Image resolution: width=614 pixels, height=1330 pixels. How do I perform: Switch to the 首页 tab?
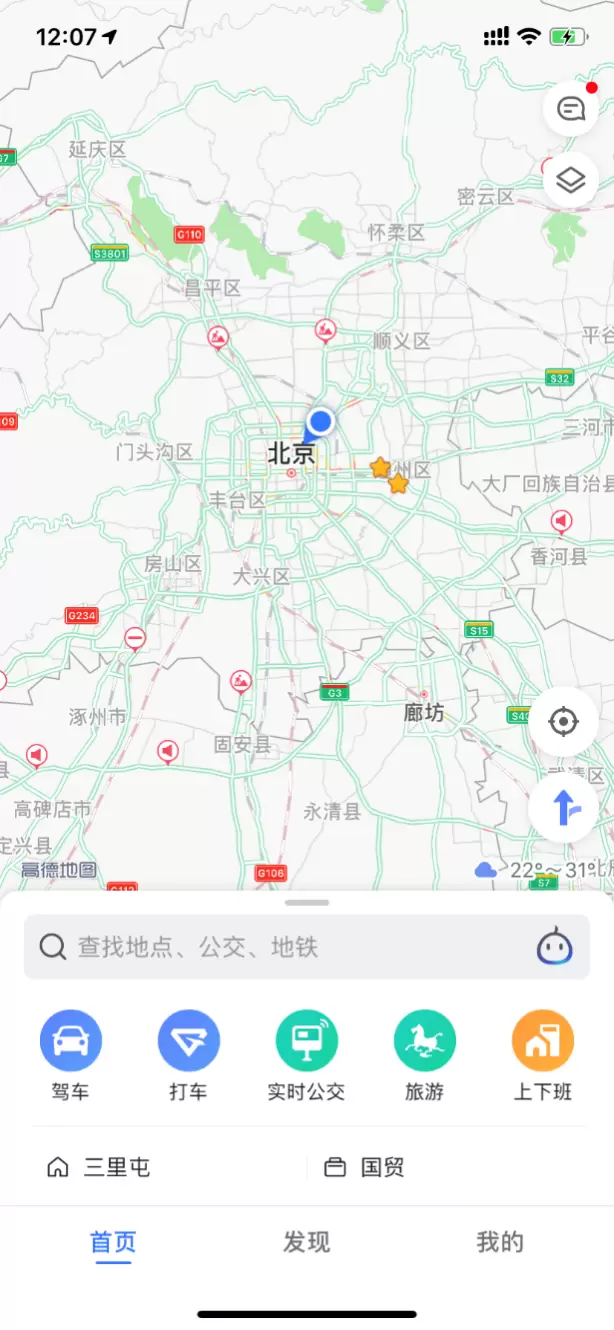pyautogui.click(x=113, y=1243)
